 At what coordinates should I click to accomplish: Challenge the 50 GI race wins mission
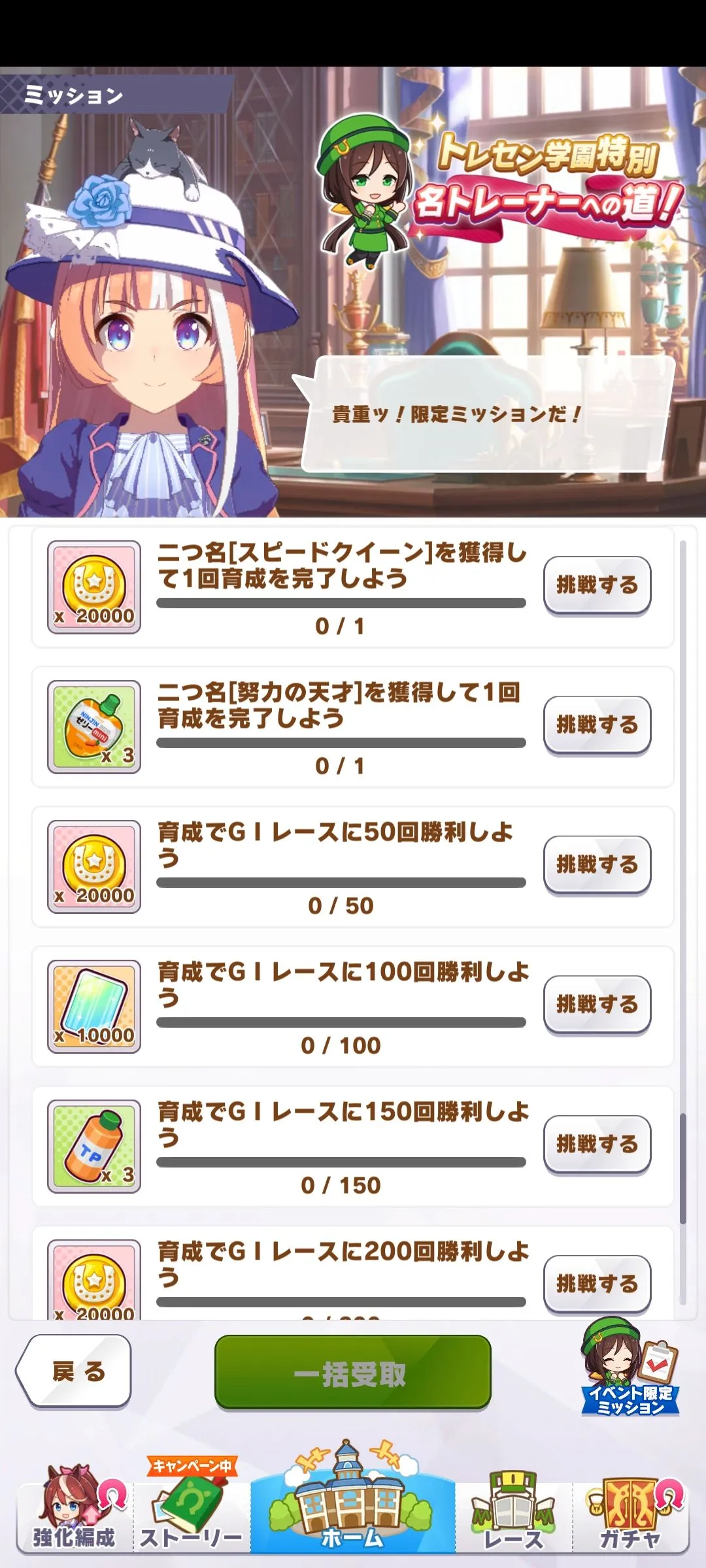(x=597, y=864)
